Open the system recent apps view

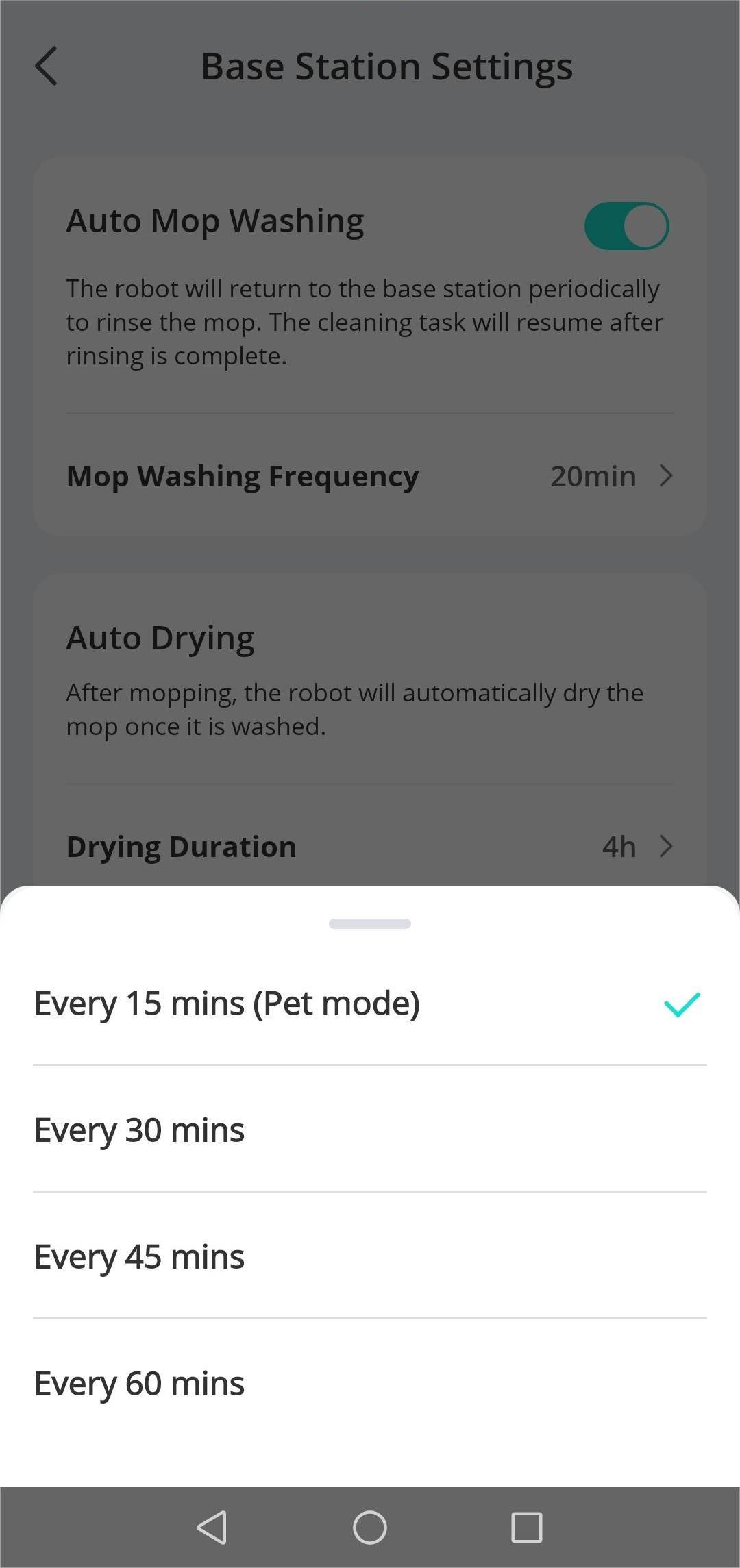point(527,1528)
